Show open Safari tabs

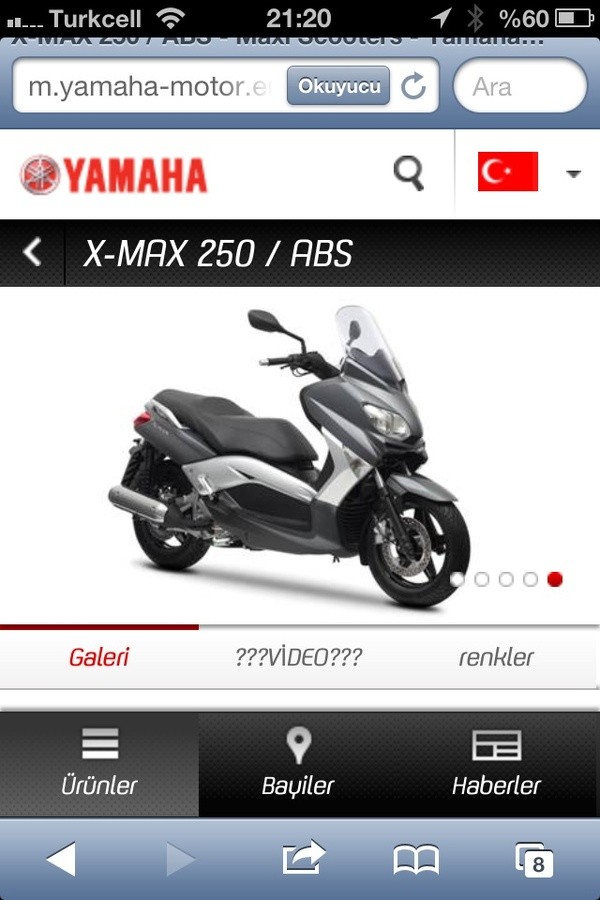(x=534, y=858)
